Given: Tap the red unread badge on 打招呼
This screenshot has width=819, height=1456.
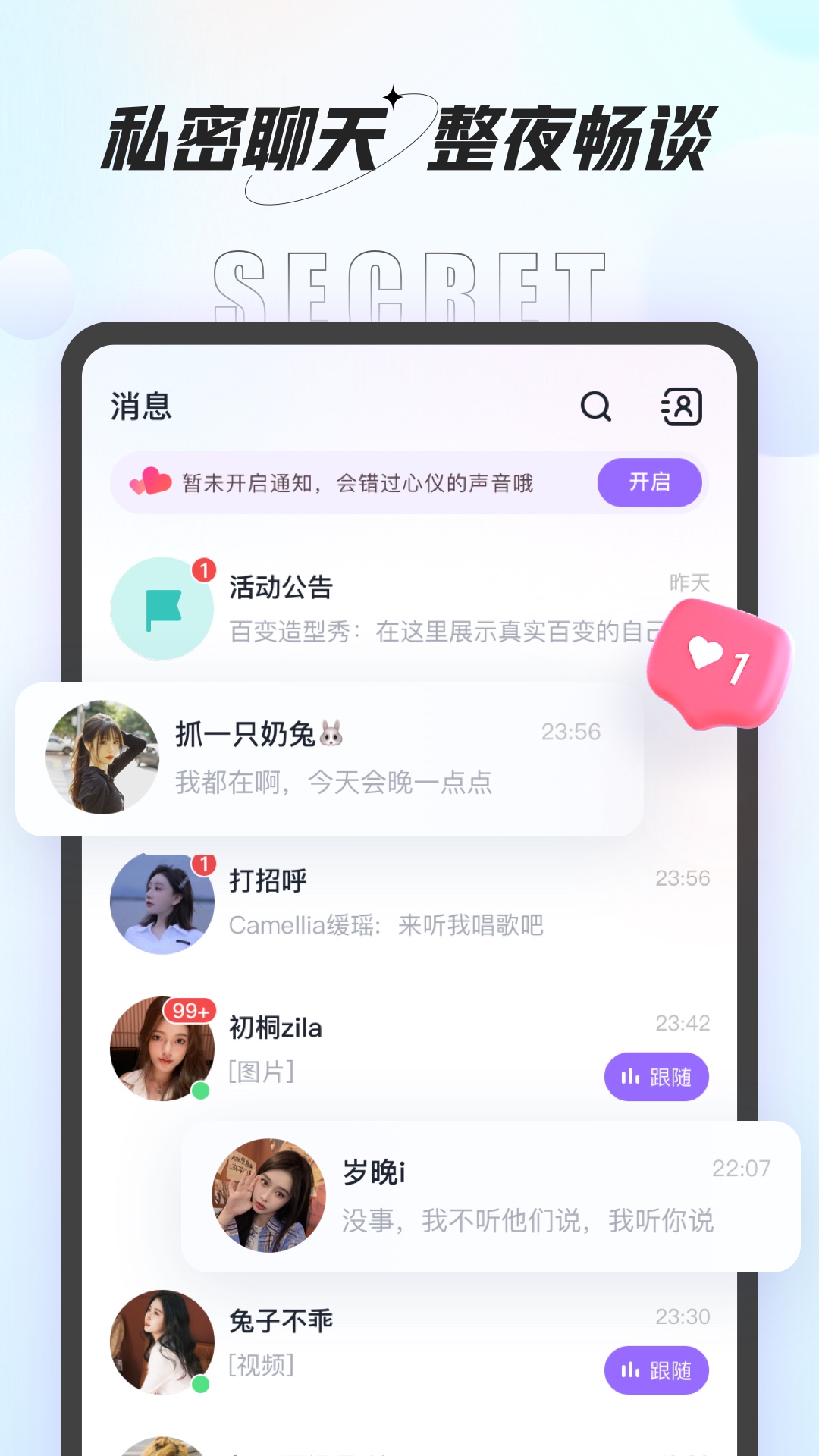Looking at the screenshot, I should click(x=203, y=864).
